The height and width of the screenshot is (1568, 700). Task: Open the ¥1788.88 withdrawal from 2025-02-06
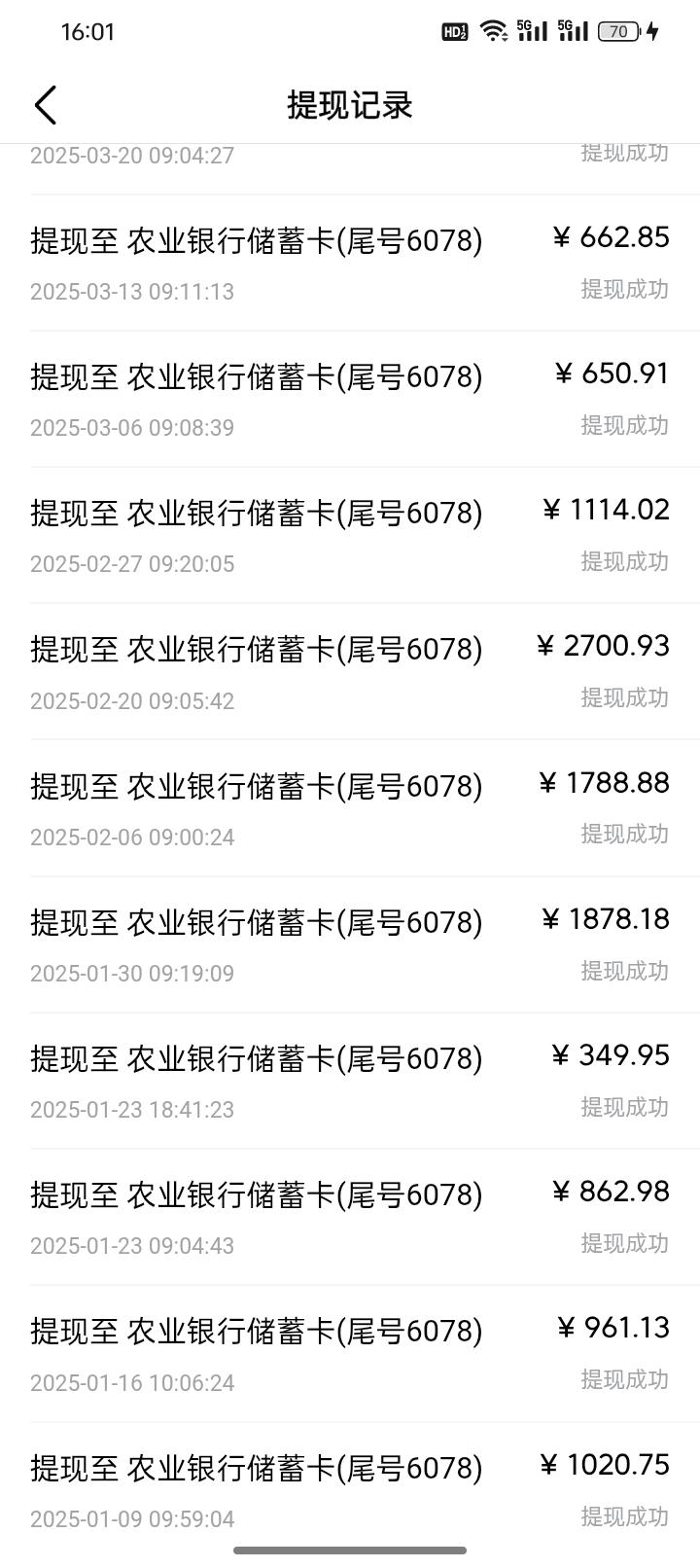coord(350,807)
